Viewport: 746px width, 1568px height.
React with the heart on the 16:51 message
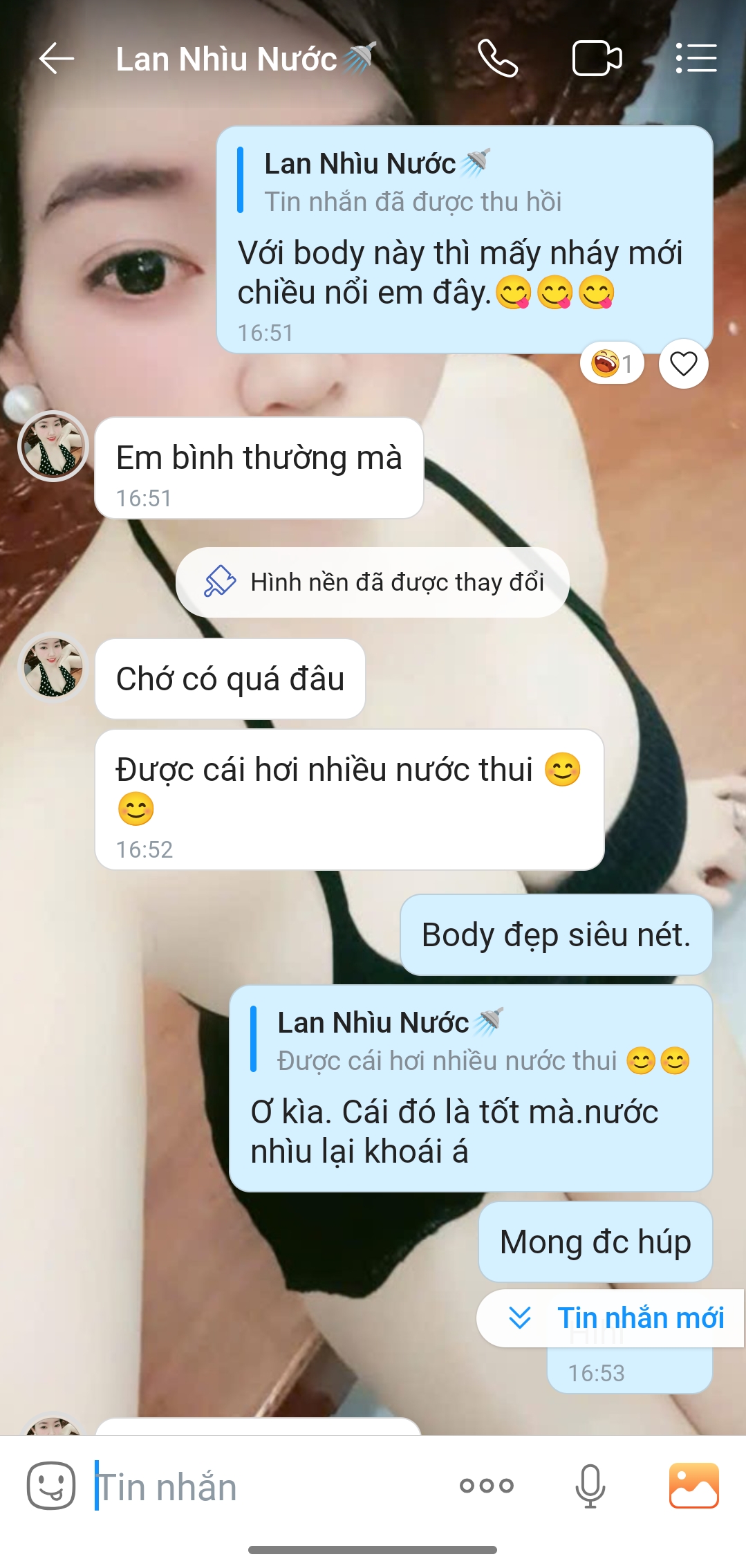tap(683, 364)
